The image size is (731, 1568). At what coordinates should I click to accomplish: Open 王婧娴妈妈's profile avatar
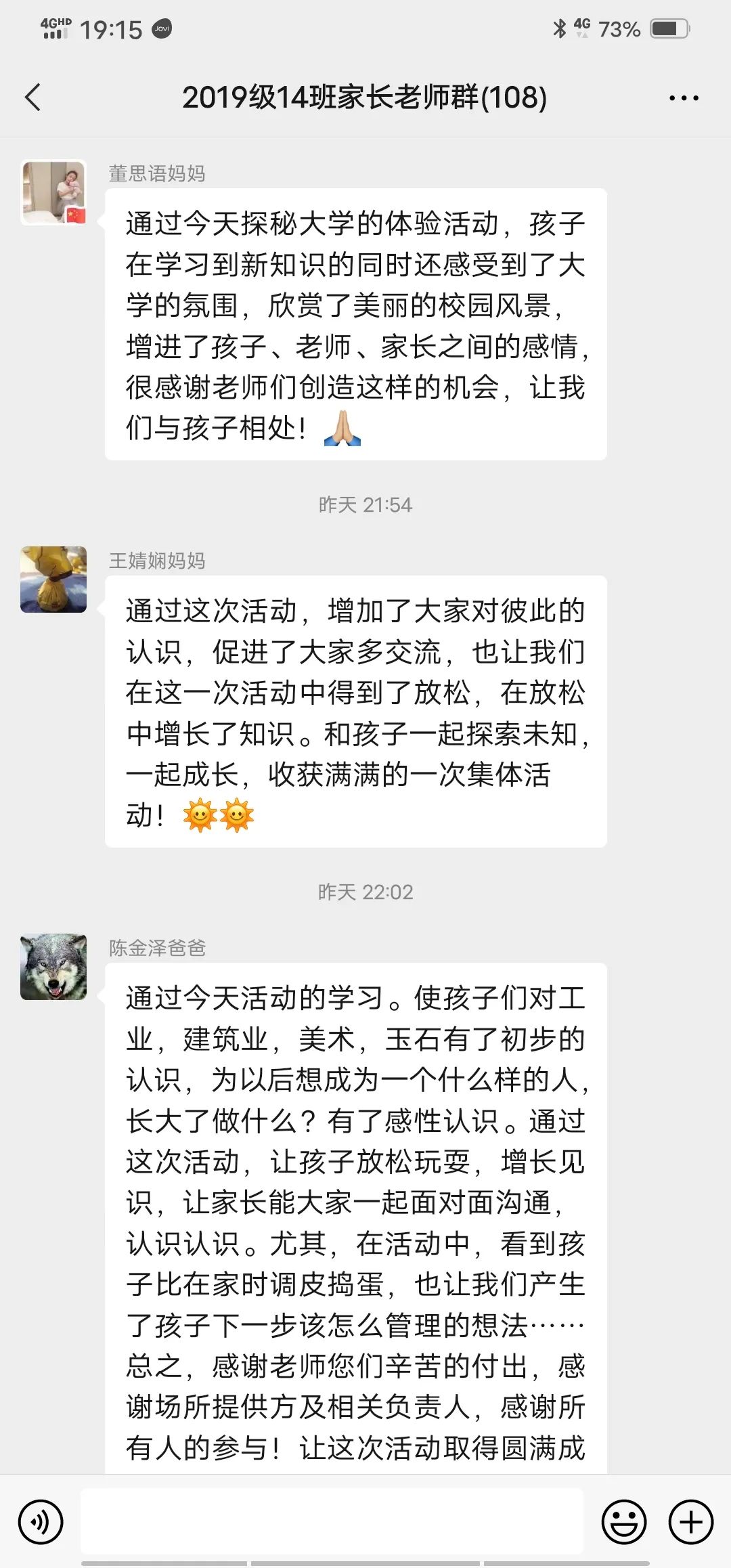(53, 580)
